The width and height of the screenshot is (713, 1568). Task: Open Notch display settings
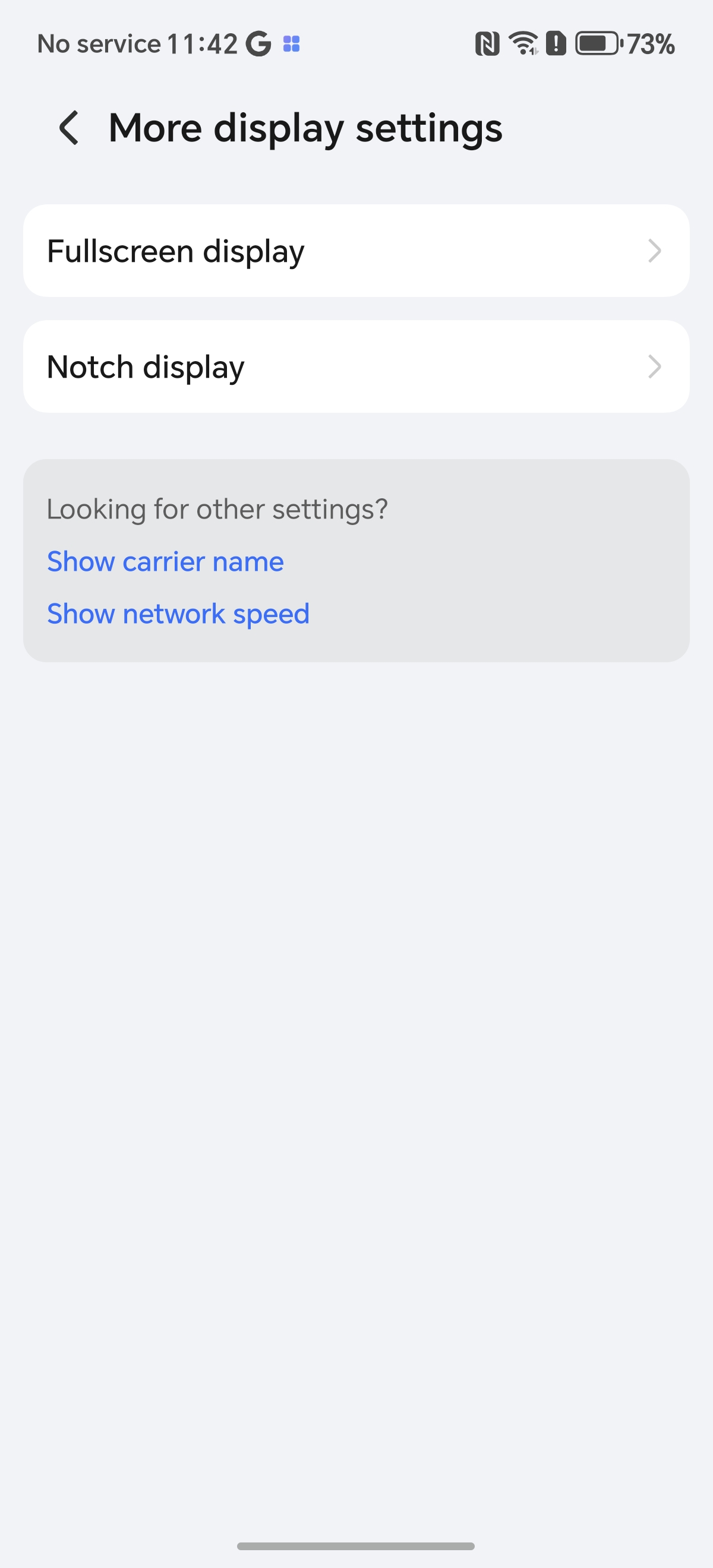356,366
